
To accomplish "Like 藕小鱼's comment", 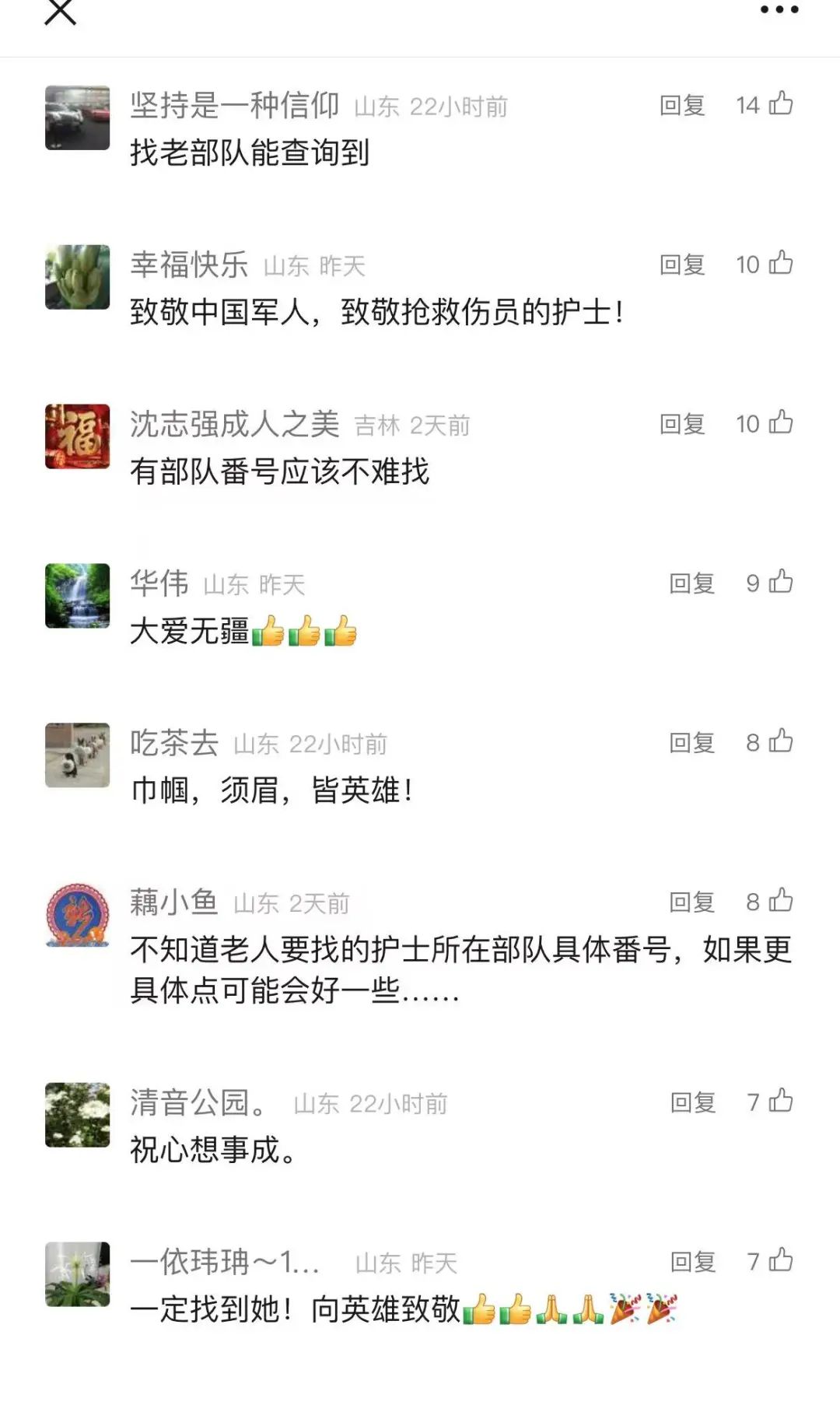I will pos(781,902).
